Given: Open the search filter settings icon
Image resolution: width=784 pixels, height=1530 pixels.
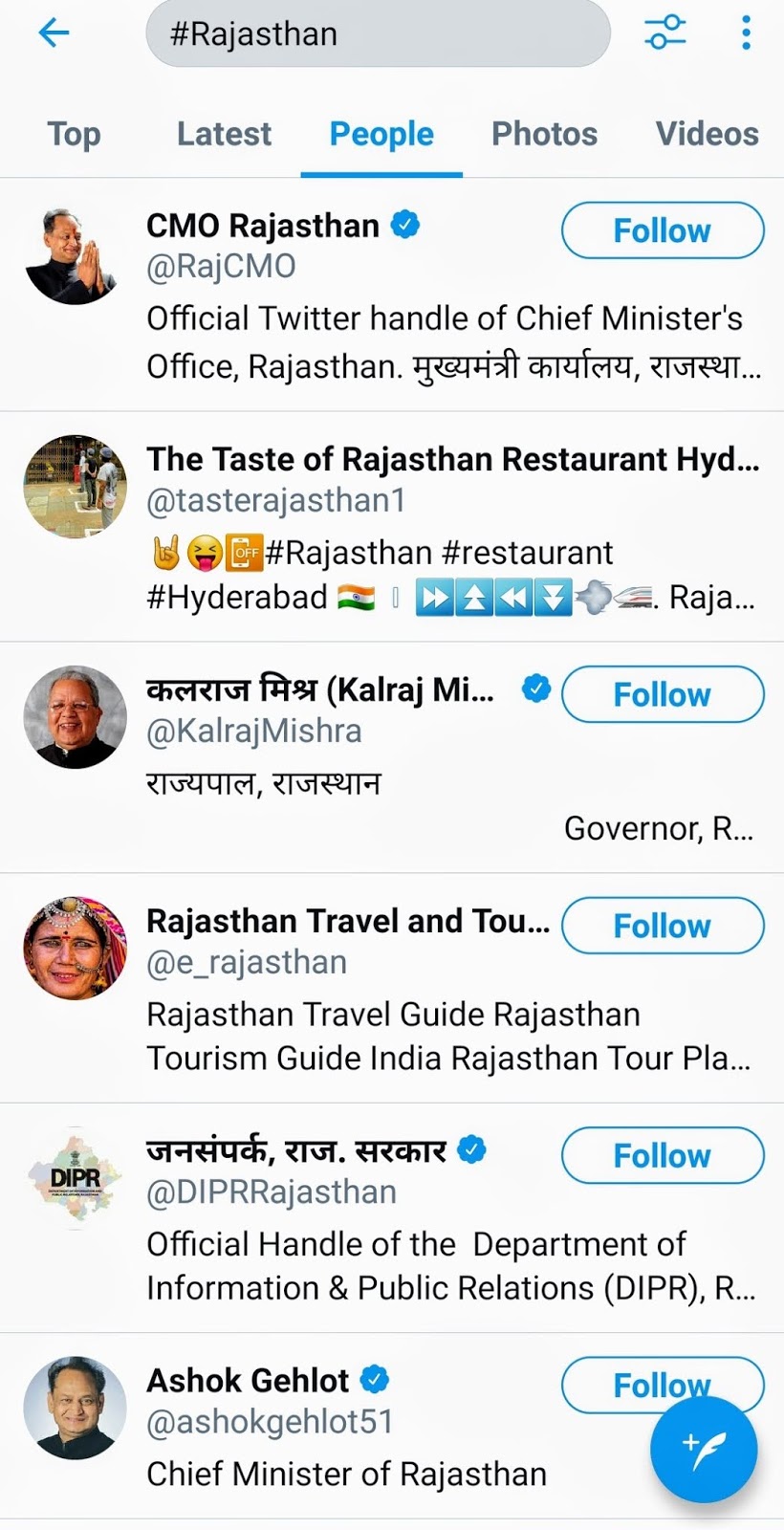Looking at the screenshot, I should (x=665, y=33).
